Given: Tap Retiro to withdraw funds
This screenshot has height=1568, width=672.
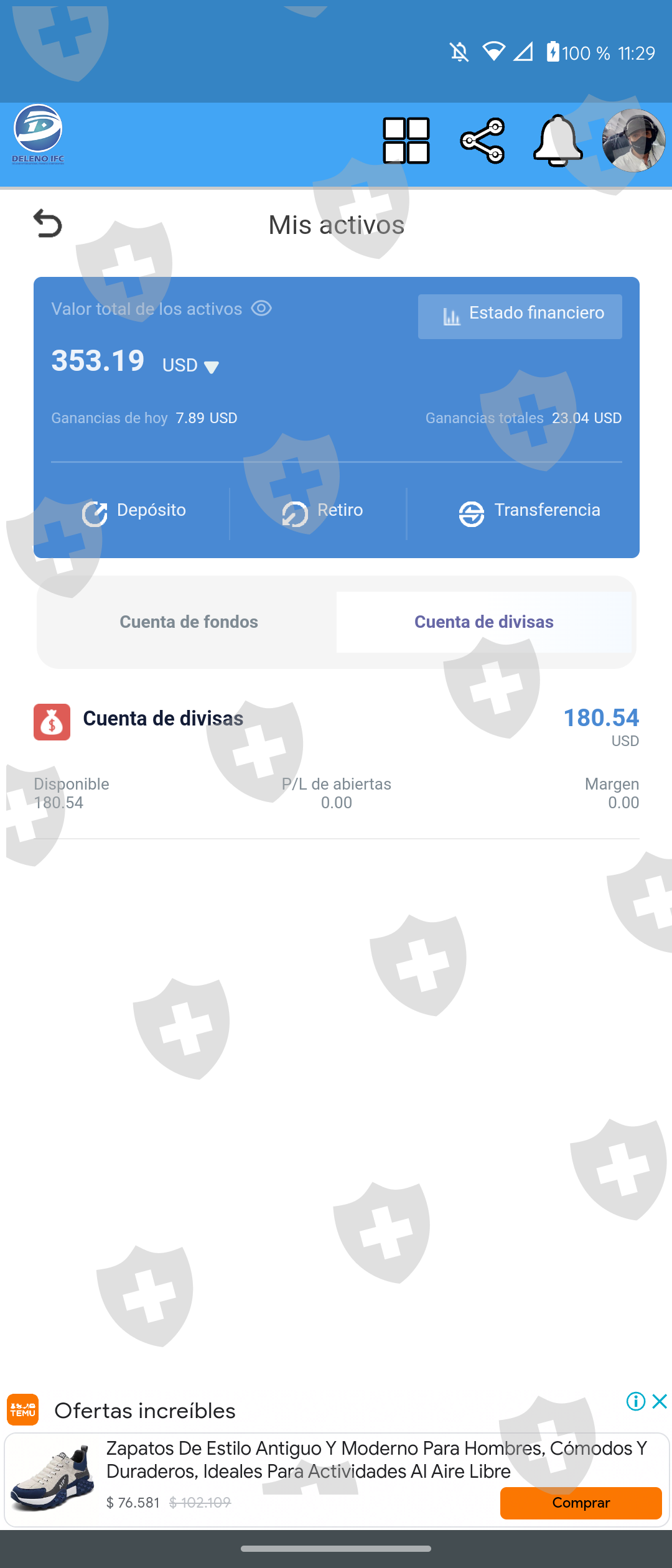Looking at the screenshot, I should (322, 513).
